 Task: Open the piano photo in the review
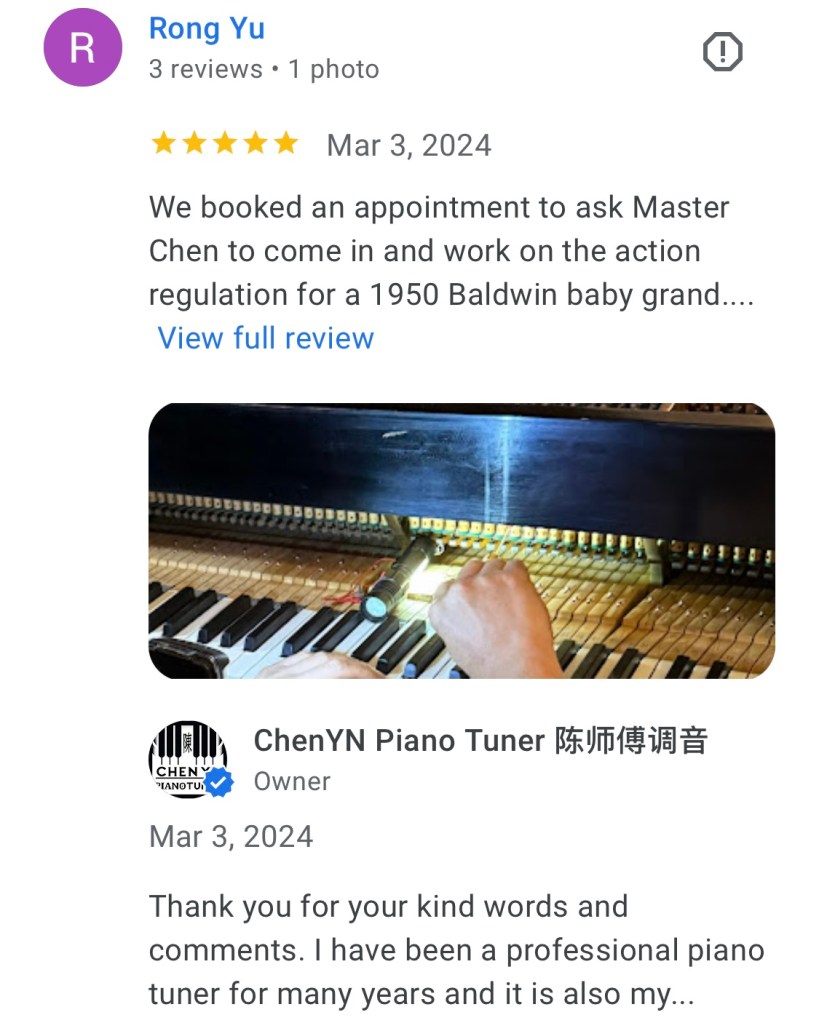[x=461, y=540]
